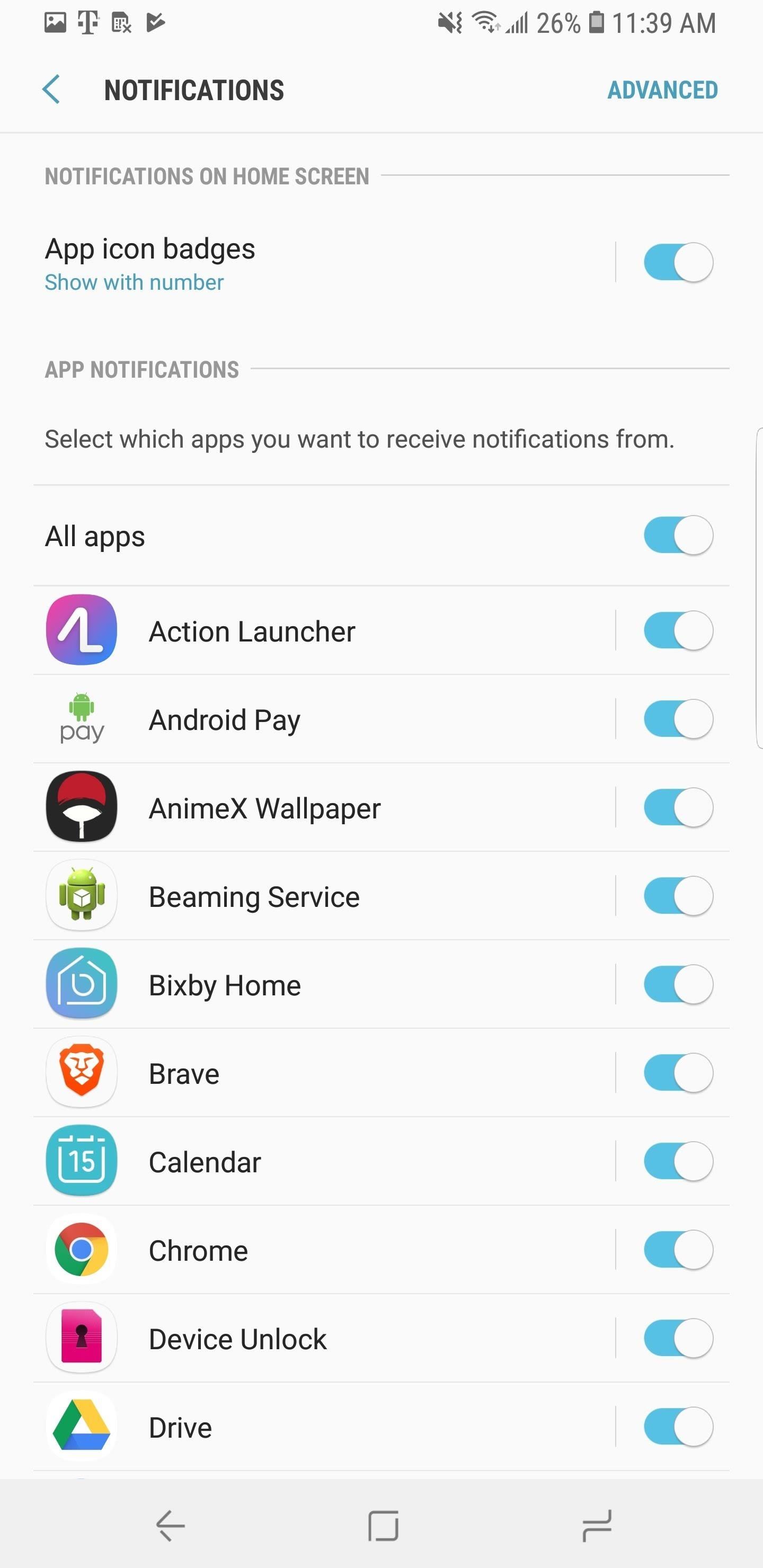The height and width of the screenshot is (1568, 763).
Task: Click the Brave lion icon
Action: pyautogui.click(x=81, y=1073)
